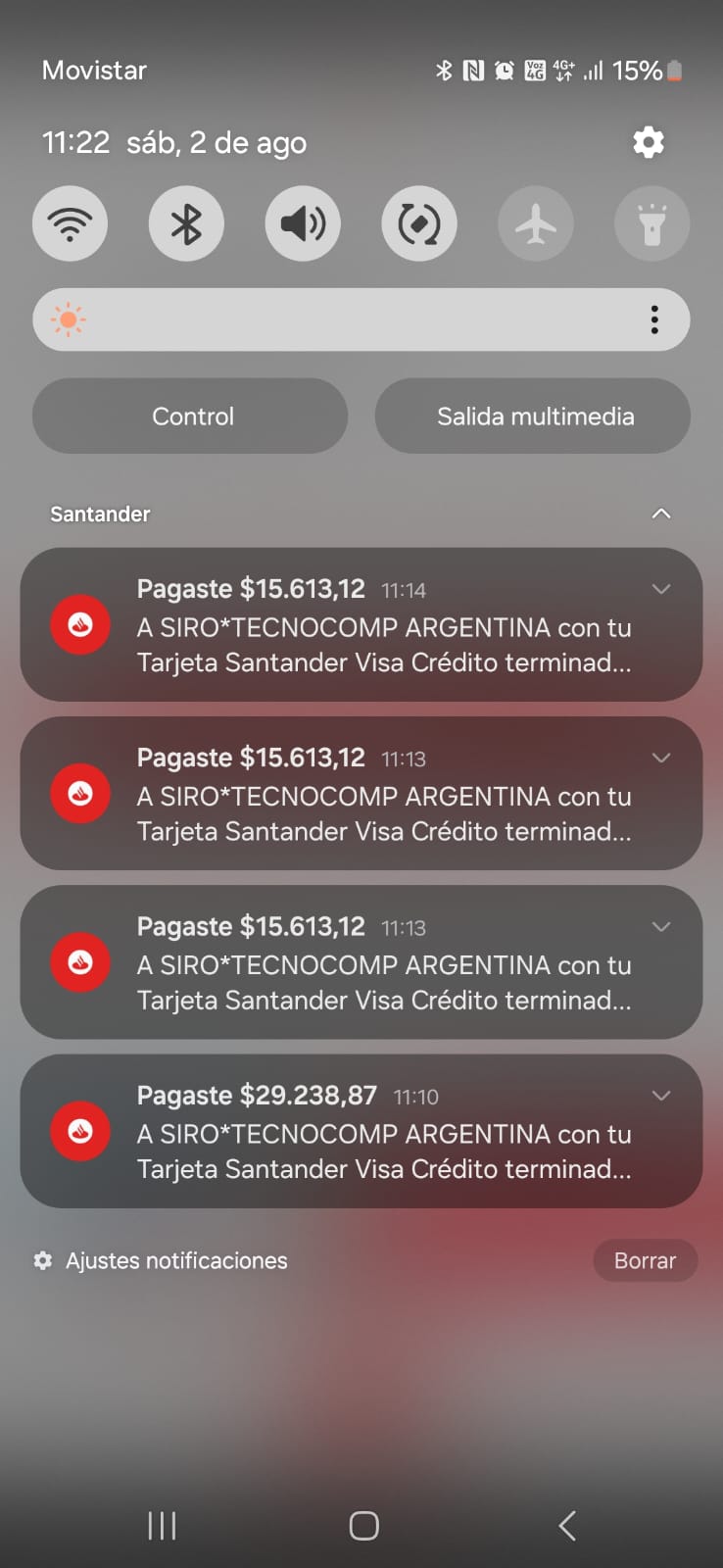Collapse the Santander notification group
The image size is (723, 1568).
661,514
